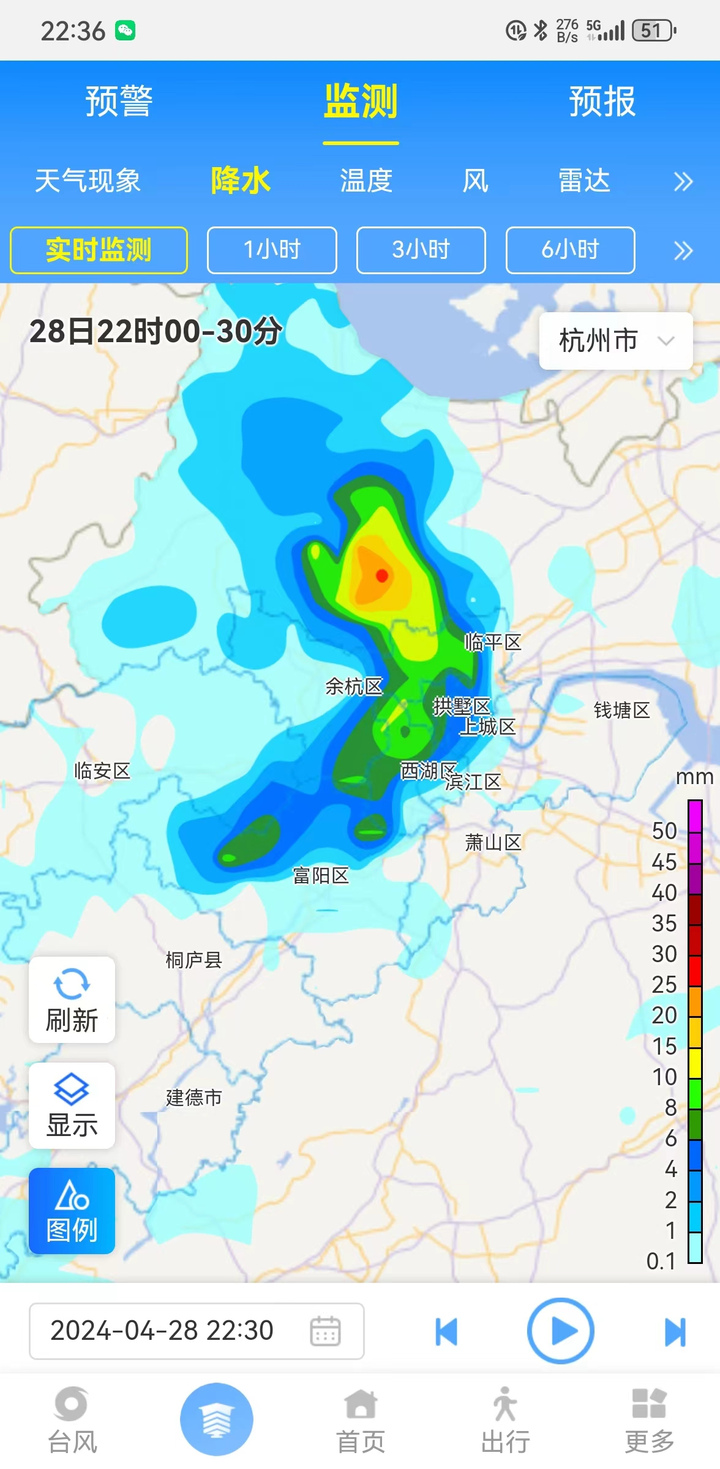Image resolution: width=720 pixels, height=1469 pixels.
Task: Switch to the 预警 tab
Action: (x=119, y=101)
